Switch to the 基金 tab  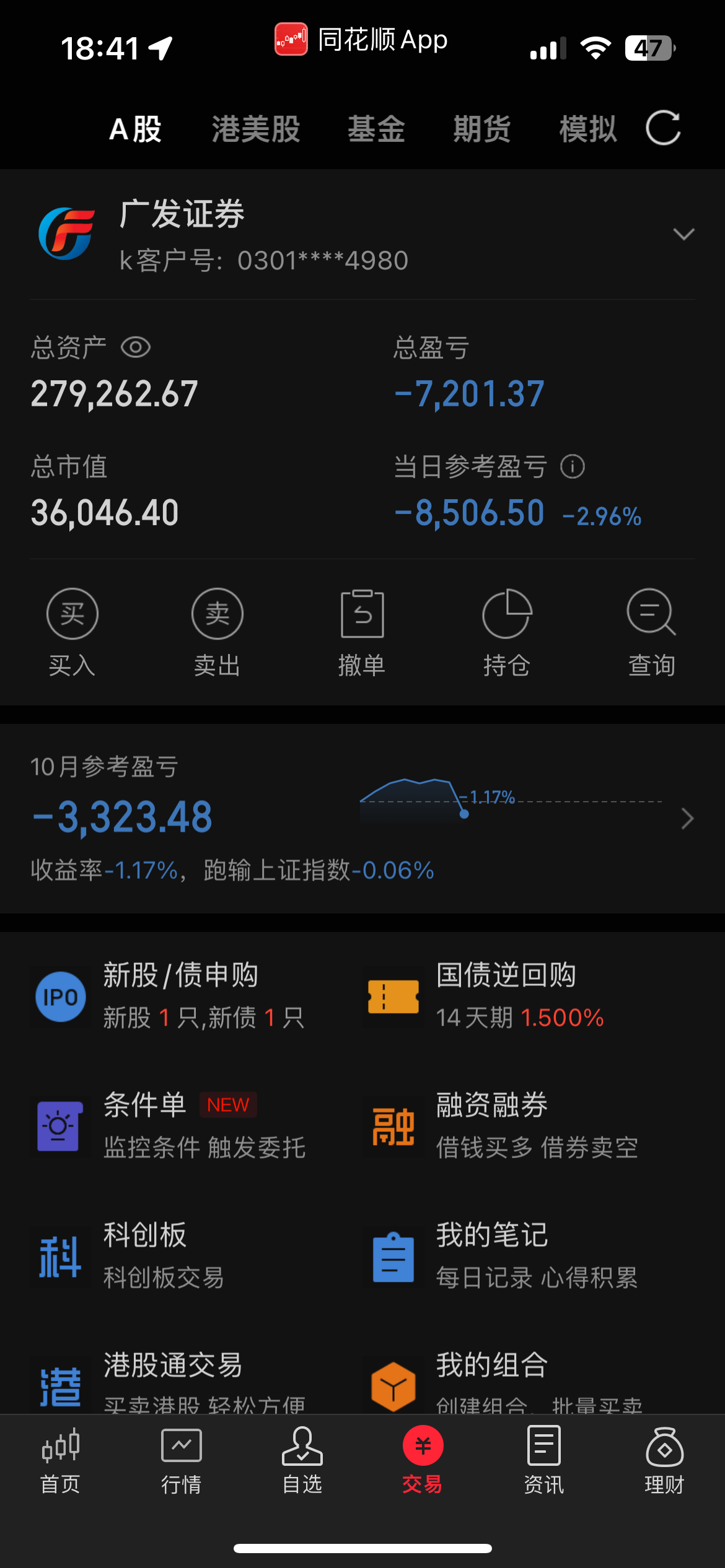coord(376,129)
